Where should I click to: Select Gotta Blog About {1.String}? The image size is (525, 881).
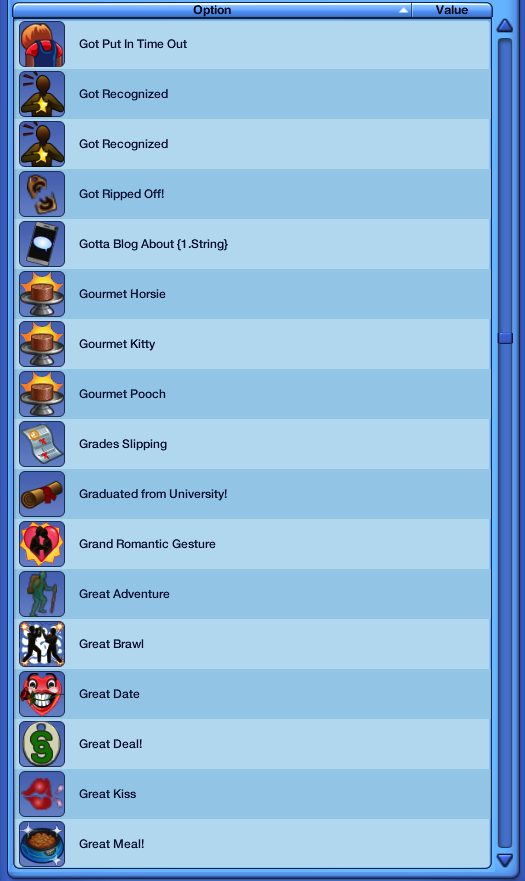click(252, 244)
